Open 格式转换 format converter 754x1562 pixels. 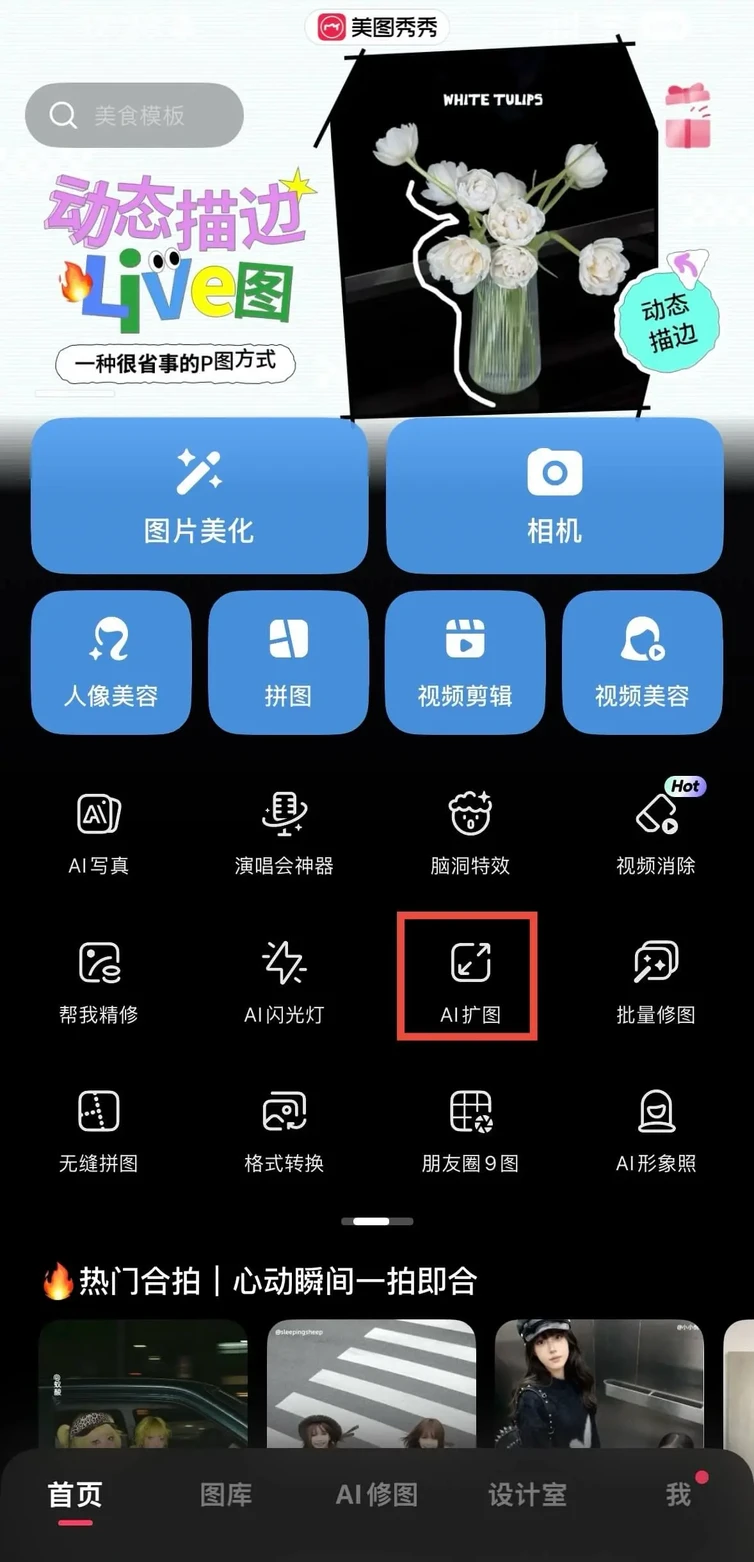coord(284,1128)
